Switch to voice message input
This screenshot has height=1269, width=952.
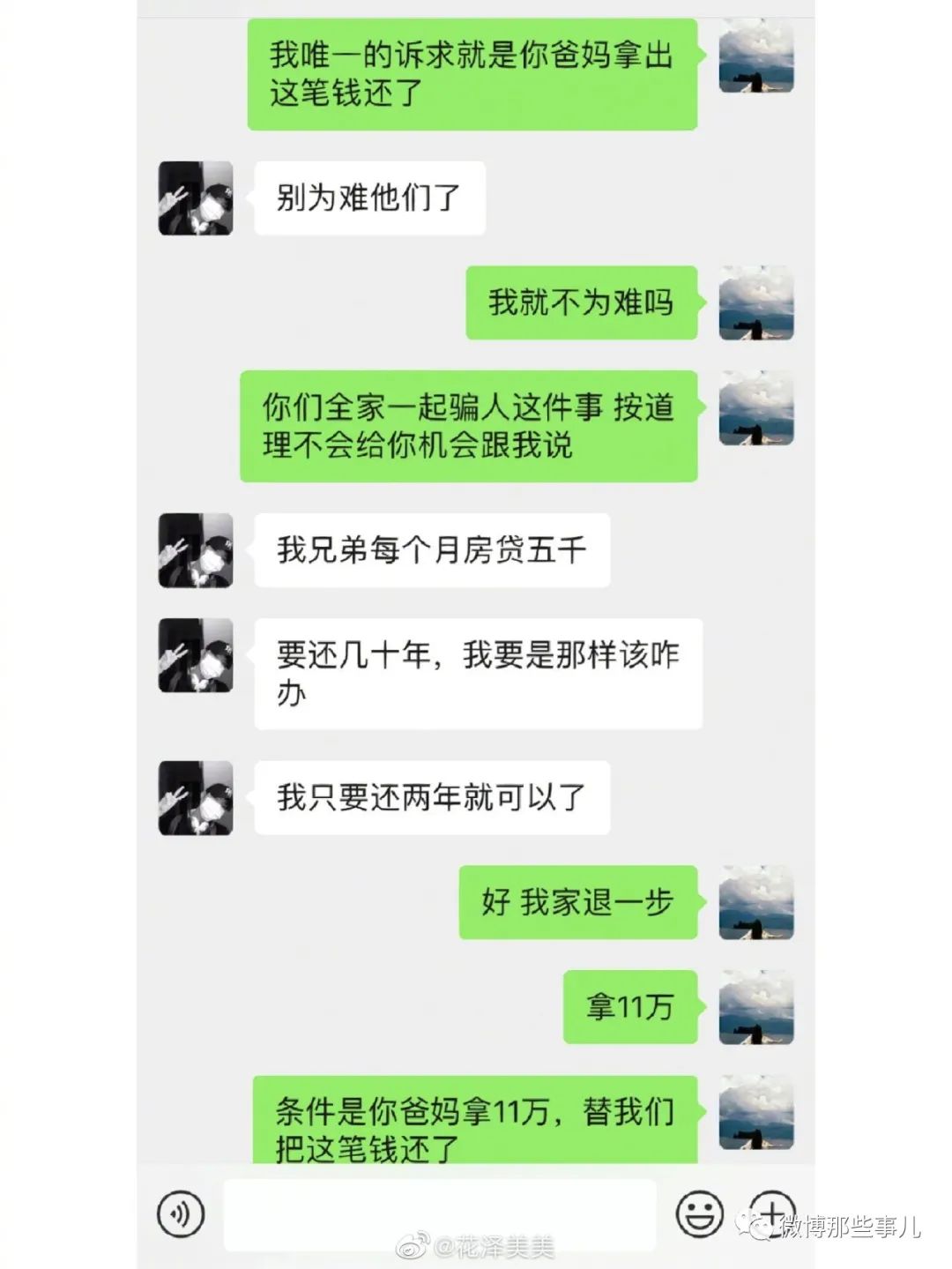tap(181, 1213)
